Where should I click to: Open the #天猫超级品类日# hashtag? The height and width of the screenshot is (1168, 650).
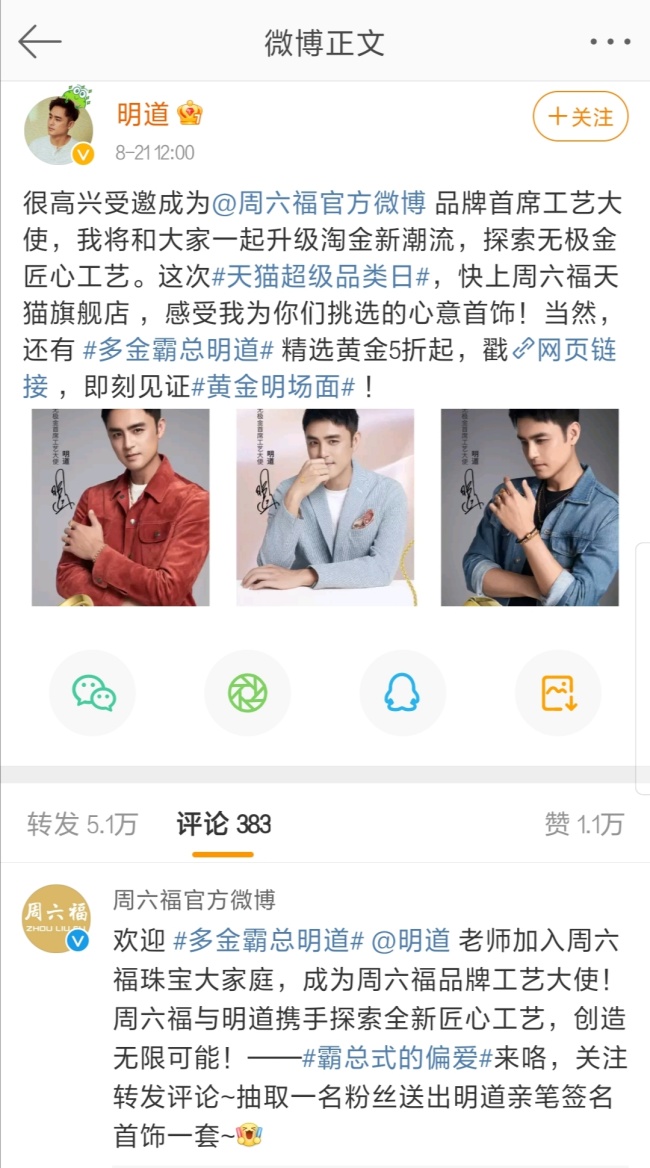pos(334,276)
